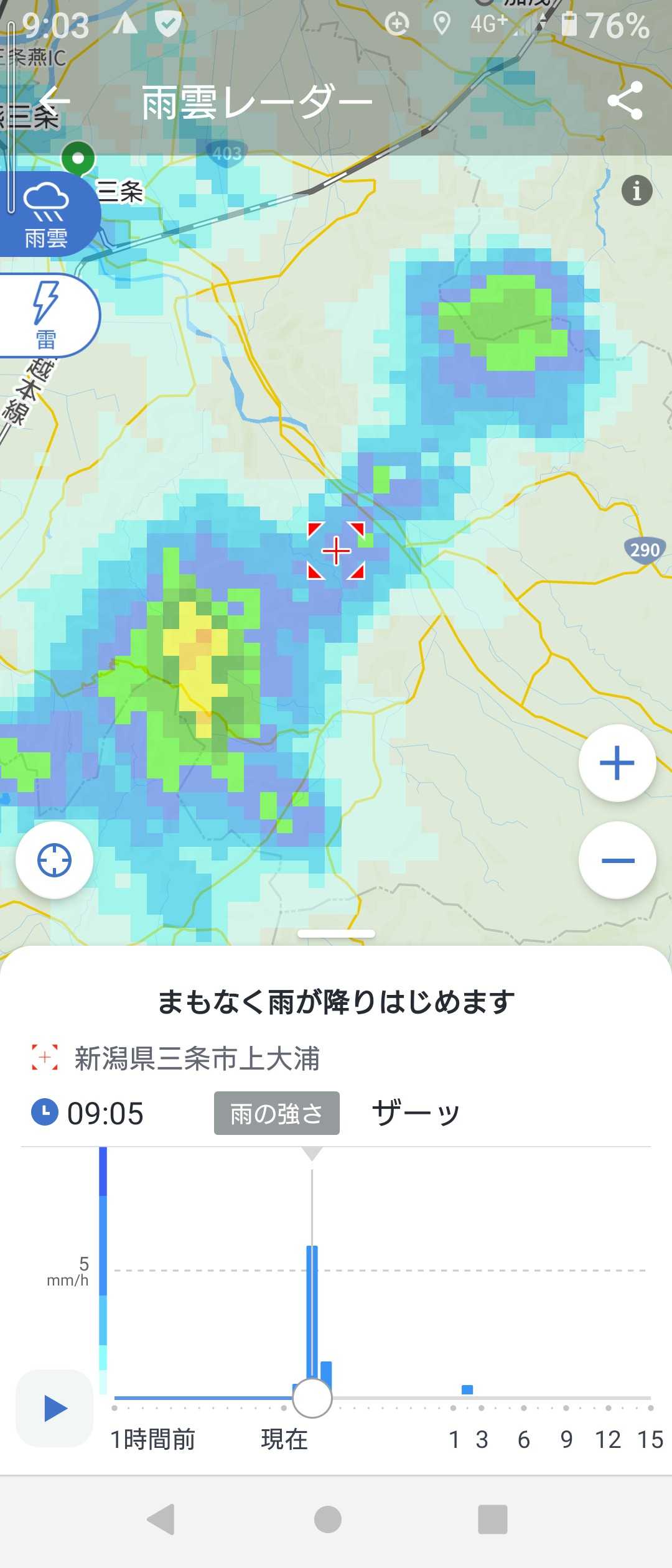
Task: Zoom in with the plus button
Action: pos(617,763)
